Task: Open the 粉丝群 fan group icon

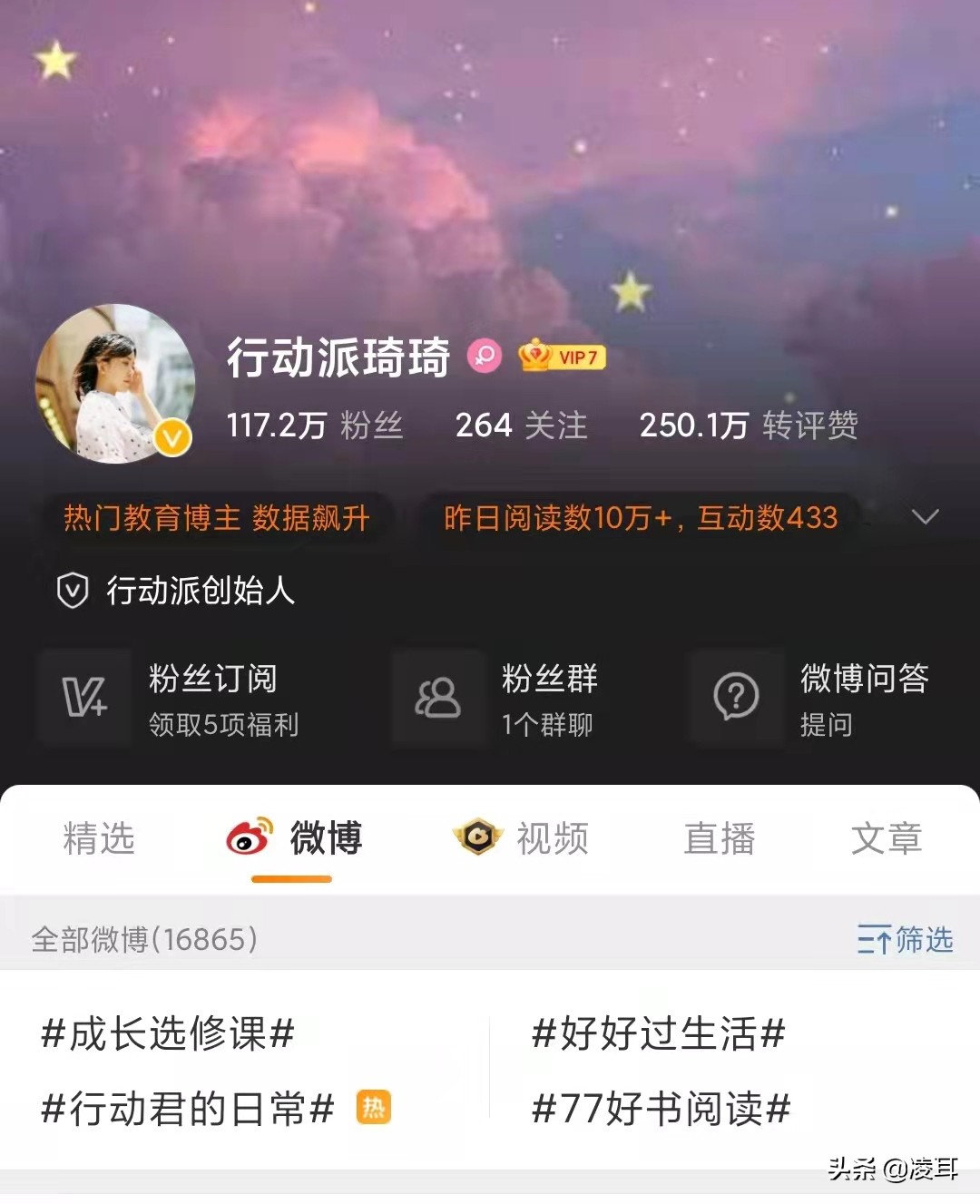Action: point(439,699)
